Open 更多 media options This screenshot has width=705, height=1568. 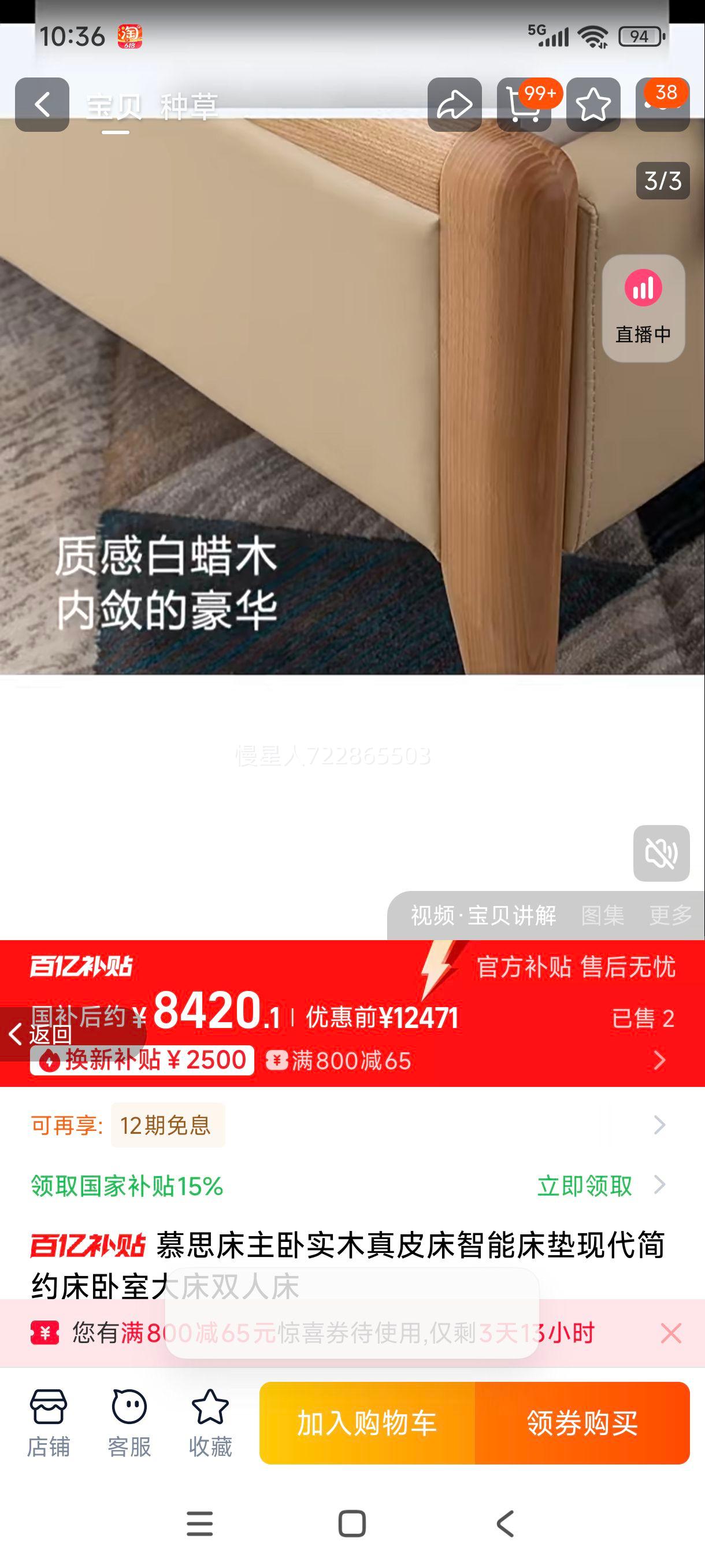tap(670, 915)
